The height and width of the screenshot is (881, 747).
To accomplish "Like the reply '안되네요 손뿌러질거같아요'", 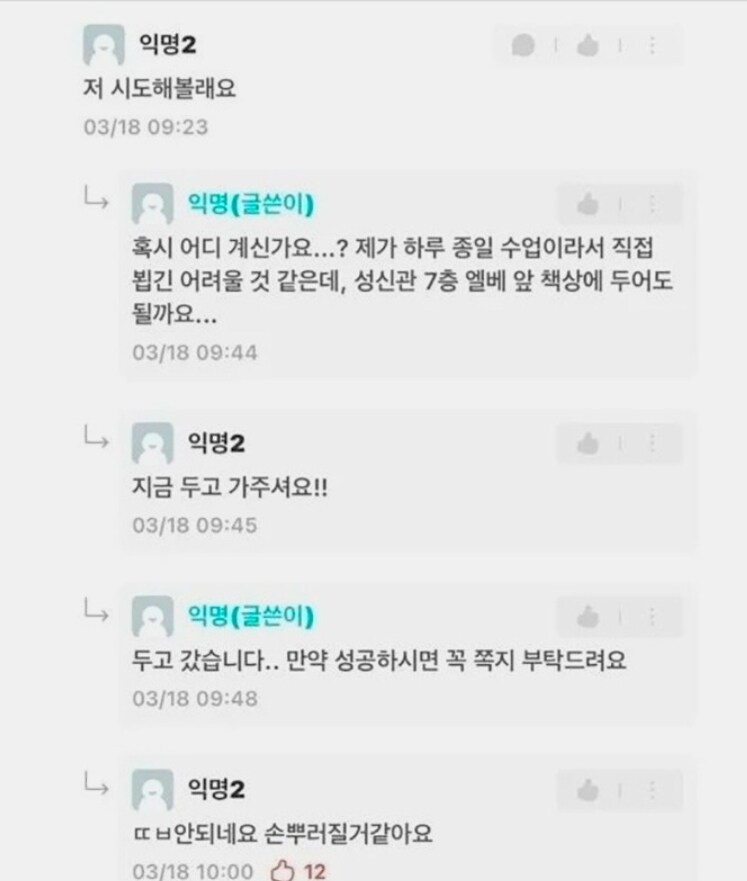I will pos(588,790).
